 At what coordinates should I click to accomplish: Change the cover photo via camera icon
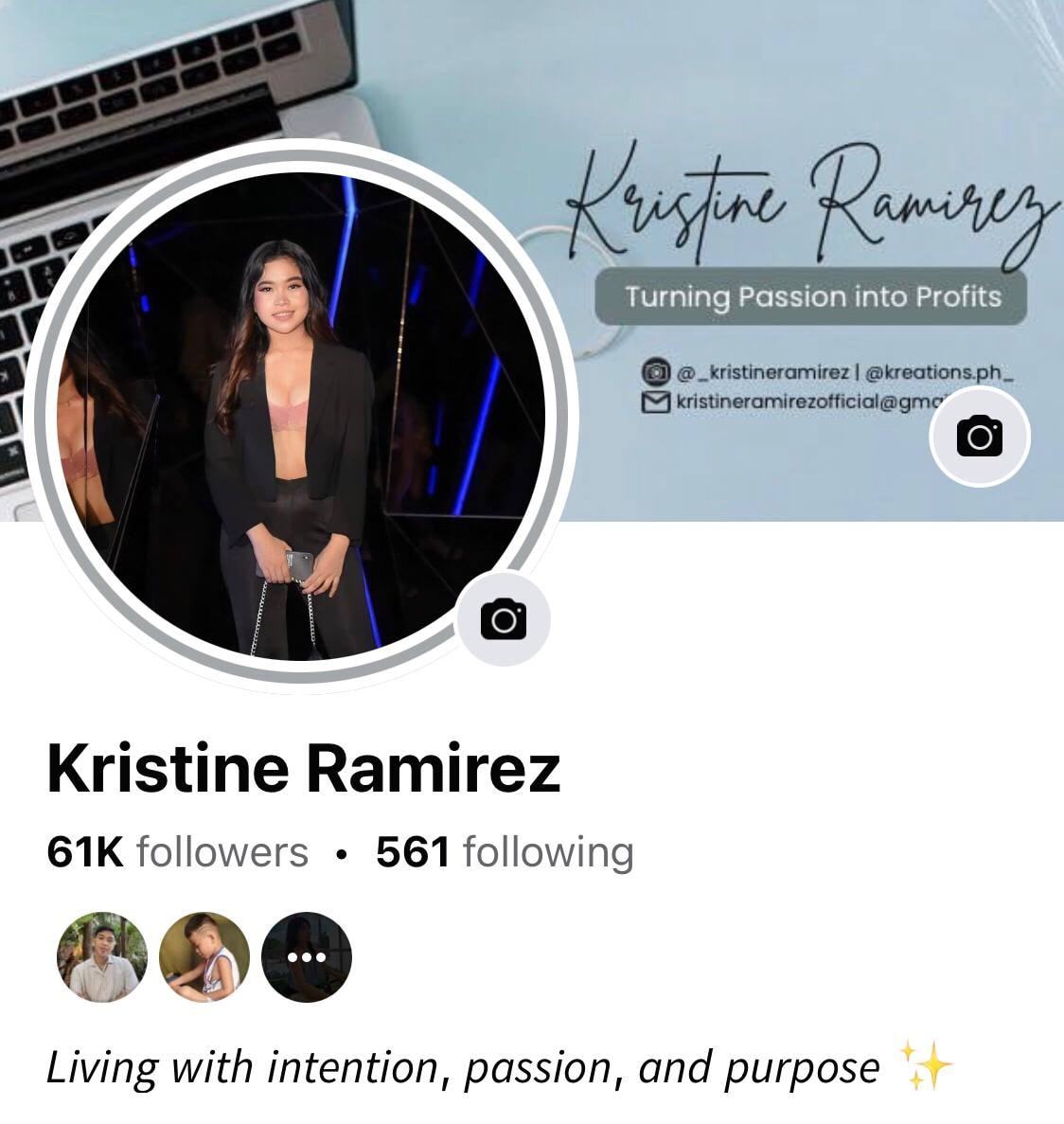979,437
